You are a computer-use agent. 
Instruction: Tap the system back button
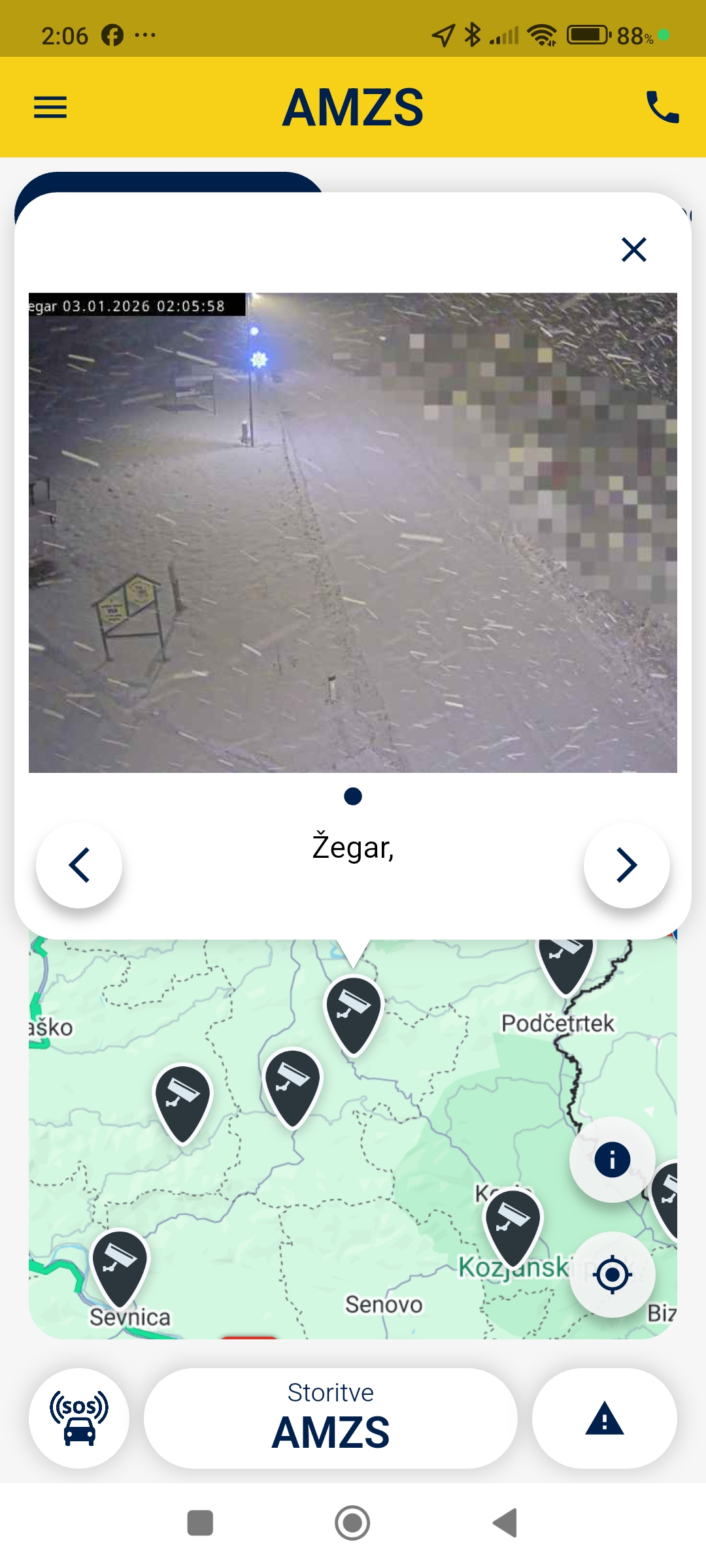(505, 1523)
